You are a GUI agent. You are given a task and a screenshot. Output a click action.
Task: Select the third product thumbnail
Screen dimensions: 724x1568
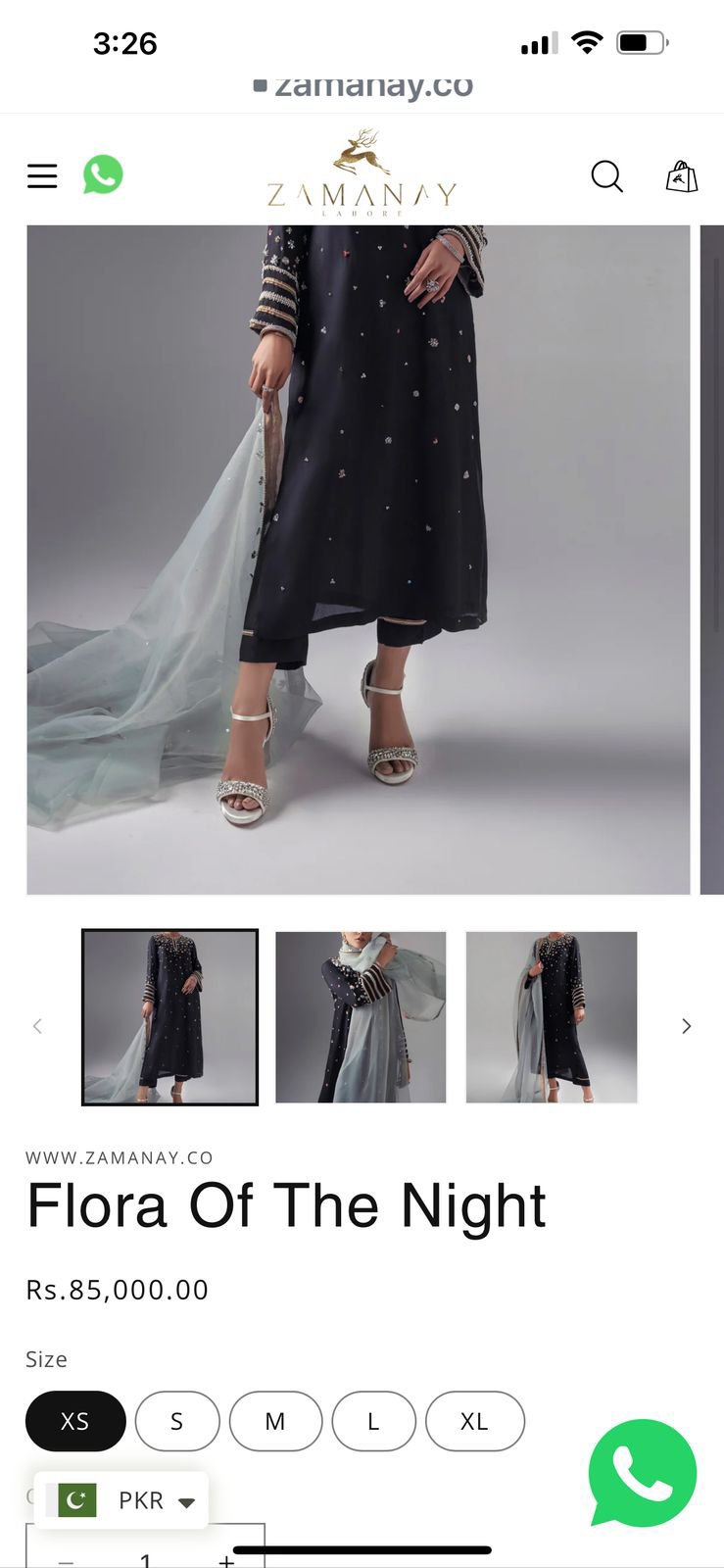552,1017
